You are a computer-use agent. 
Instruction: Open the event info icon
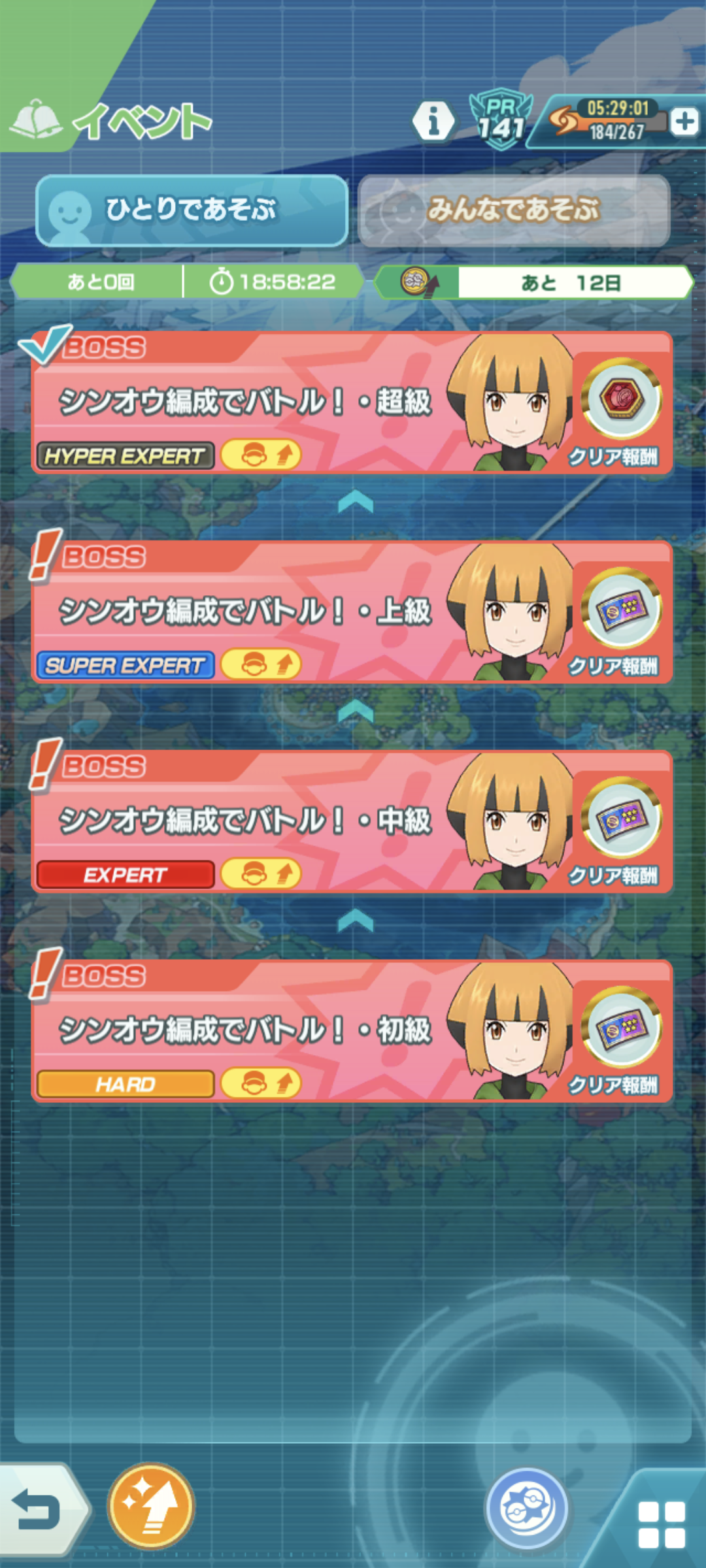(x=433, y=122)
